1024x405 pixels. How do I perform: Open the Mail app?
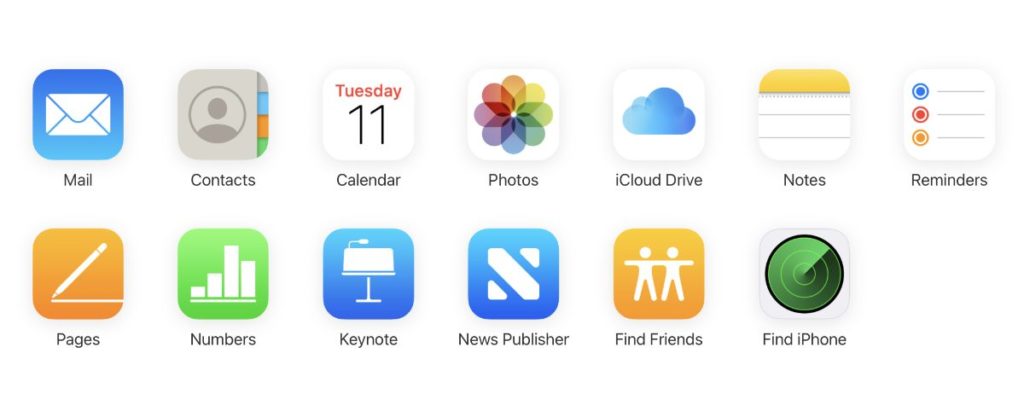pos(78,115)
